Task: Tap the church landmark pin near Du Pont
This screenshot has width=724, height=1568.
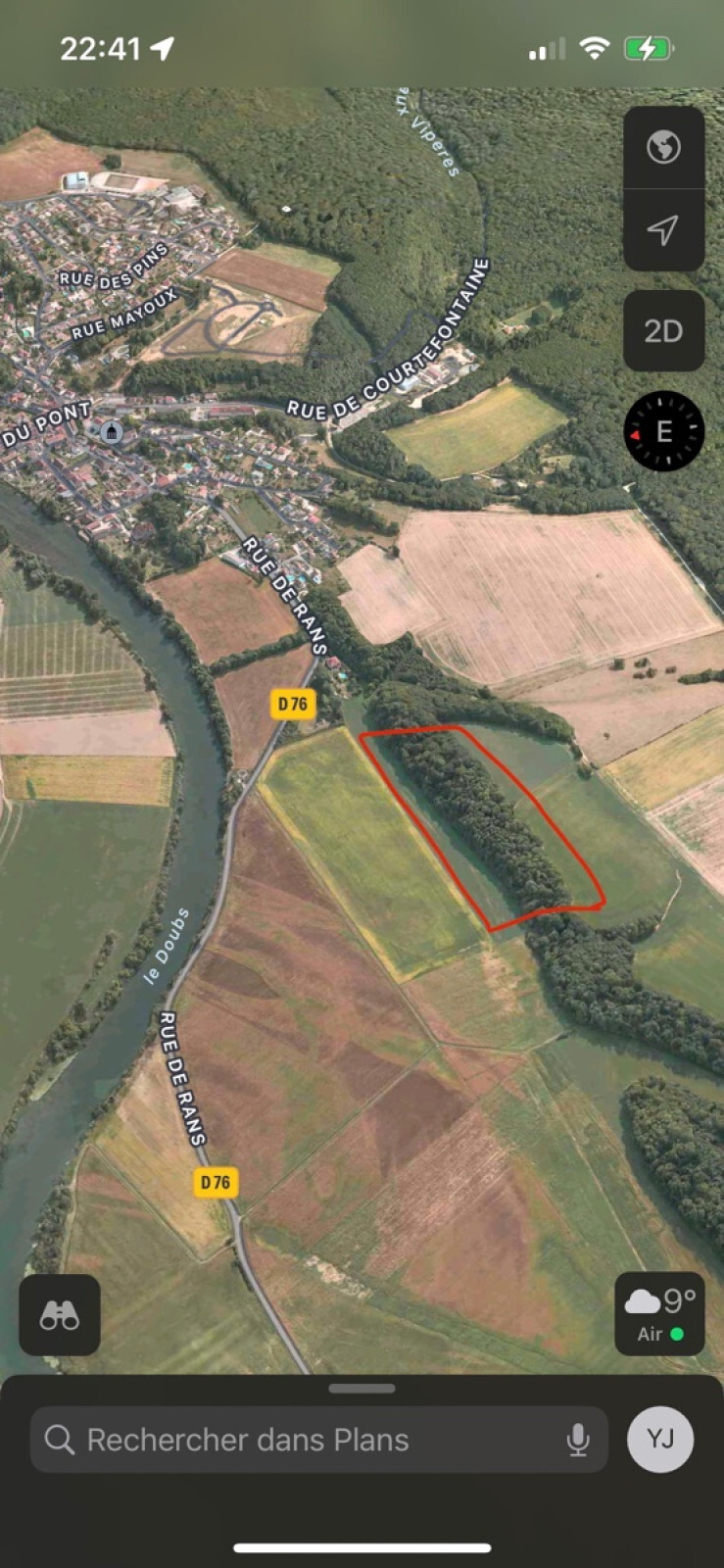Action: 112,432
